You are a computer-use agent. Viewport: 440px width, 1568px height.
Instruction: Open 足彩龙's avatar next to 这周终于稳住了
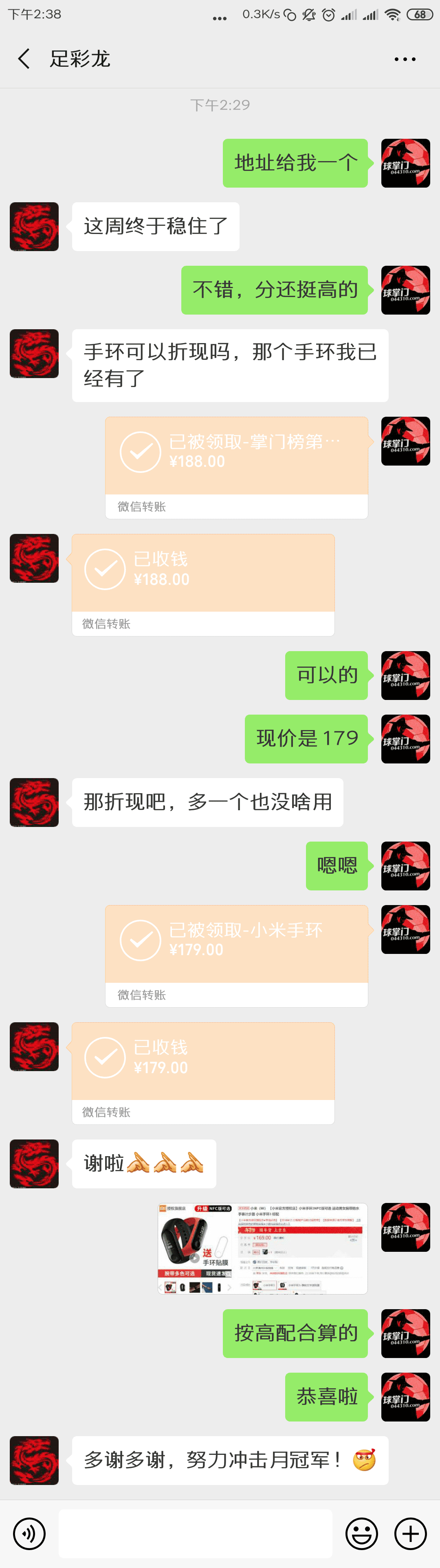[34, 226]
